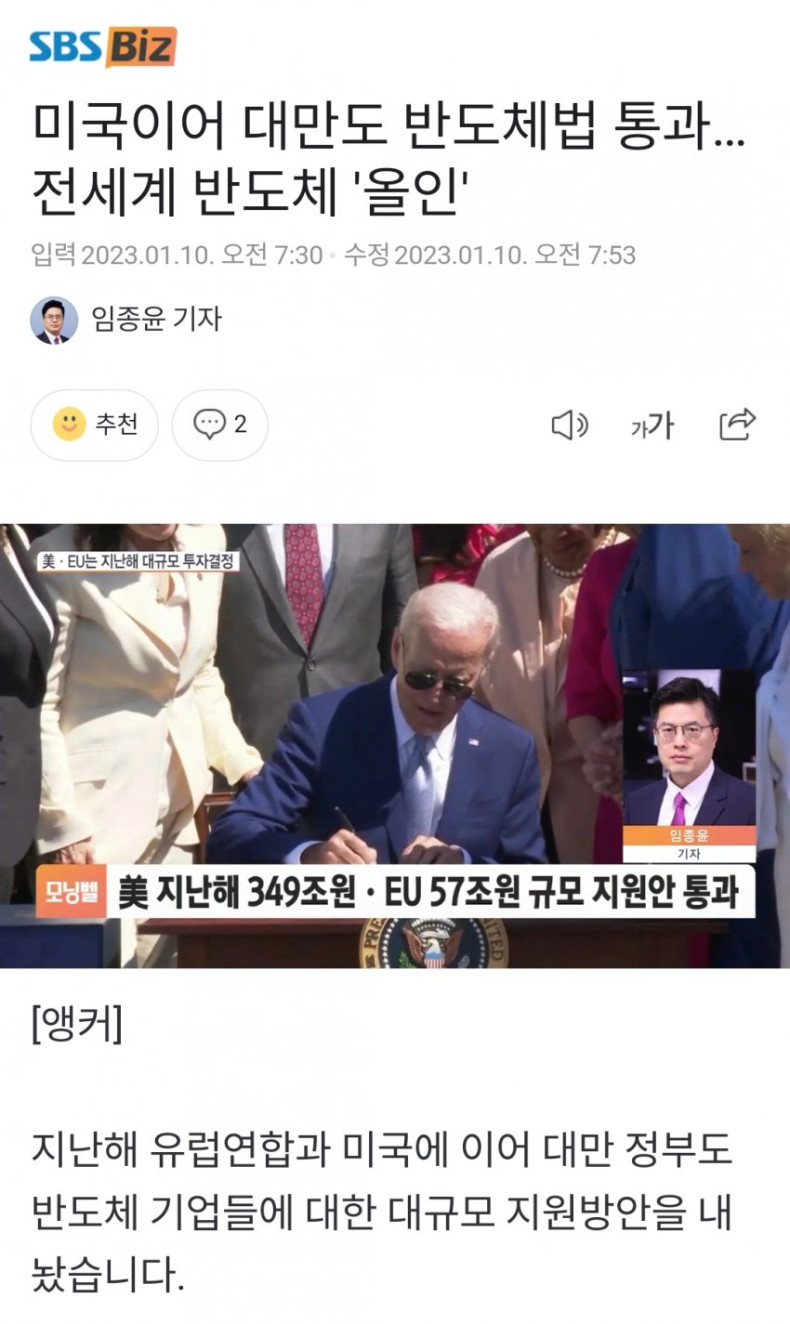
Task: Share this article
Action: (x=737, y=425)
